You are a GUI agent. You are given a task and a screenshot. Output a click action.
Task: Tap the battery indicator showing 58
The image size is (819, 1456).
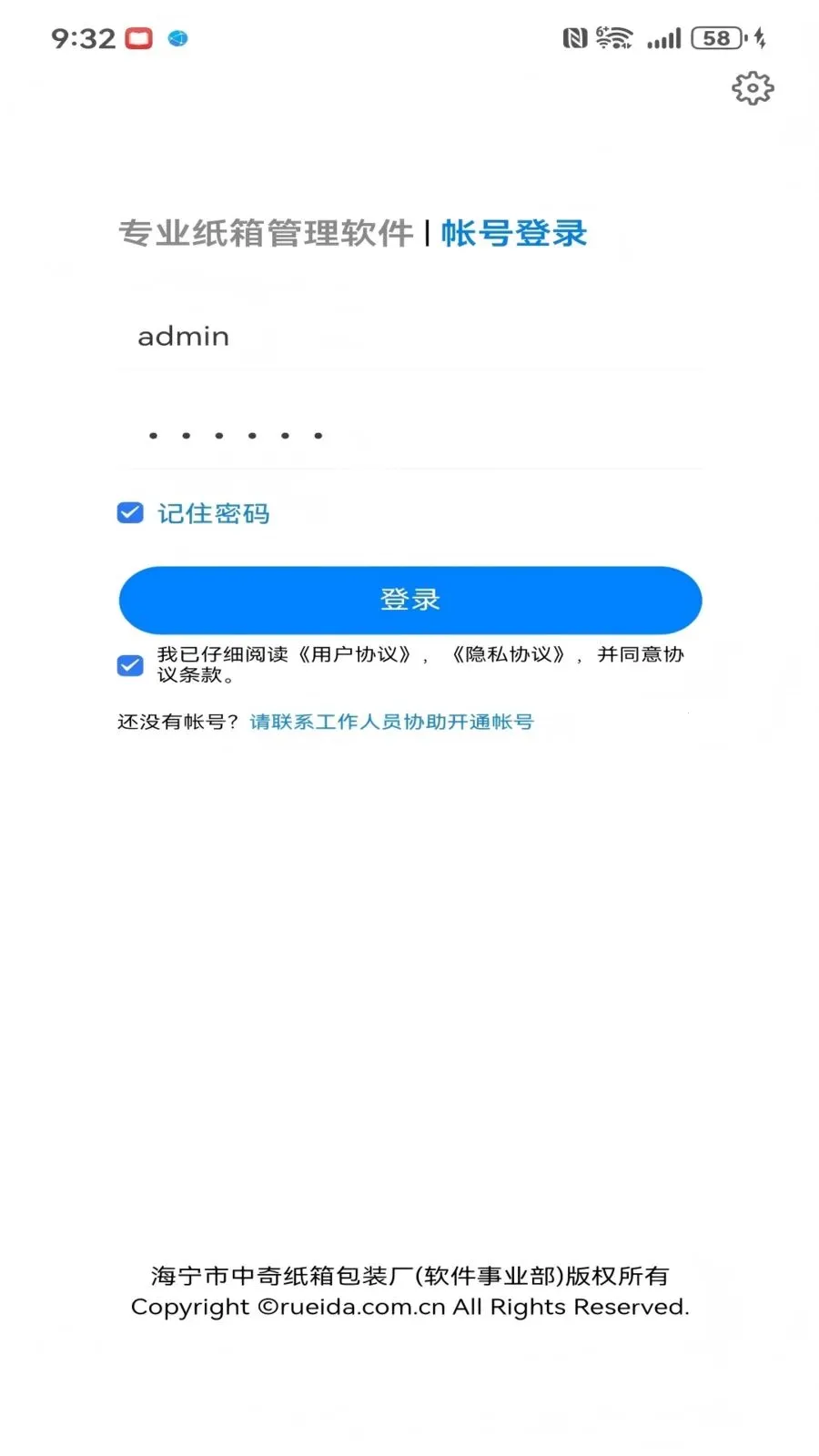pyautogui.click(x=718, y=37)
